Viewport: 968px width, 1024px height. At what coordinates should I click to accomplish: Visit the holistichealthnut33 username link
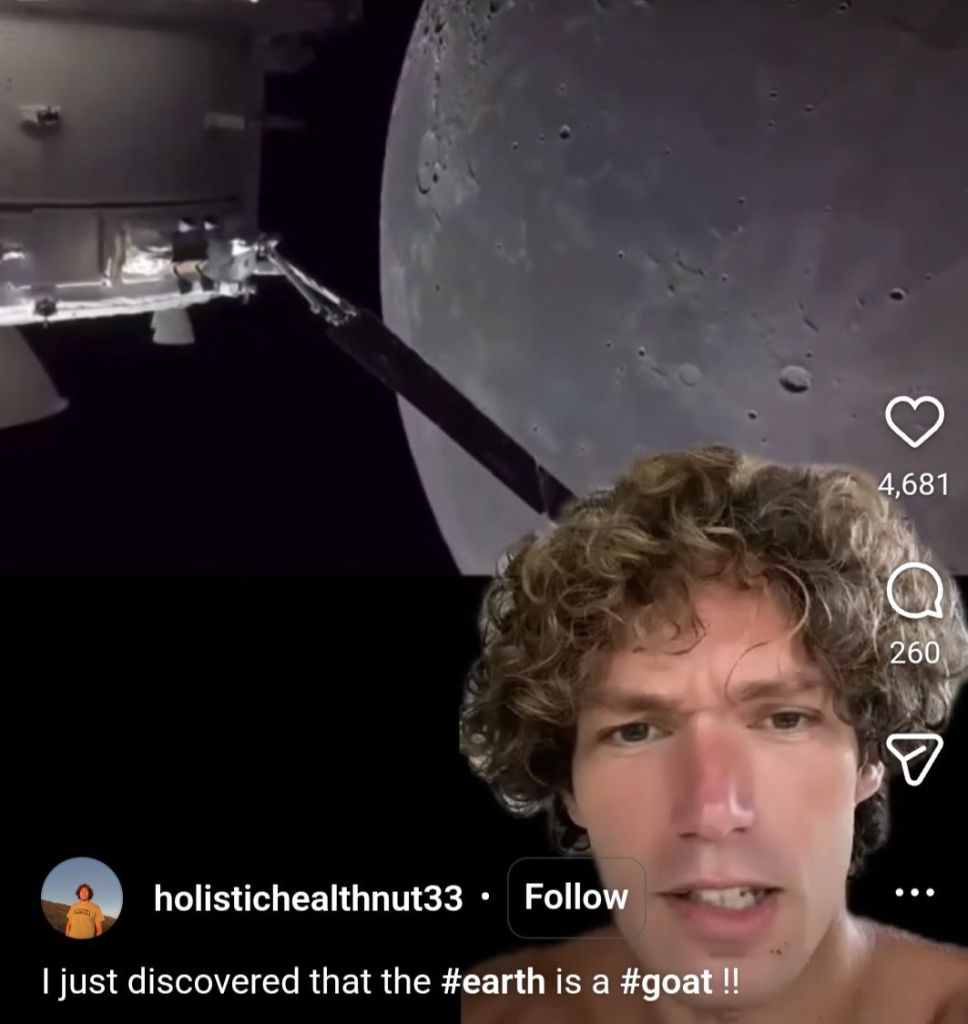point(308,898)
